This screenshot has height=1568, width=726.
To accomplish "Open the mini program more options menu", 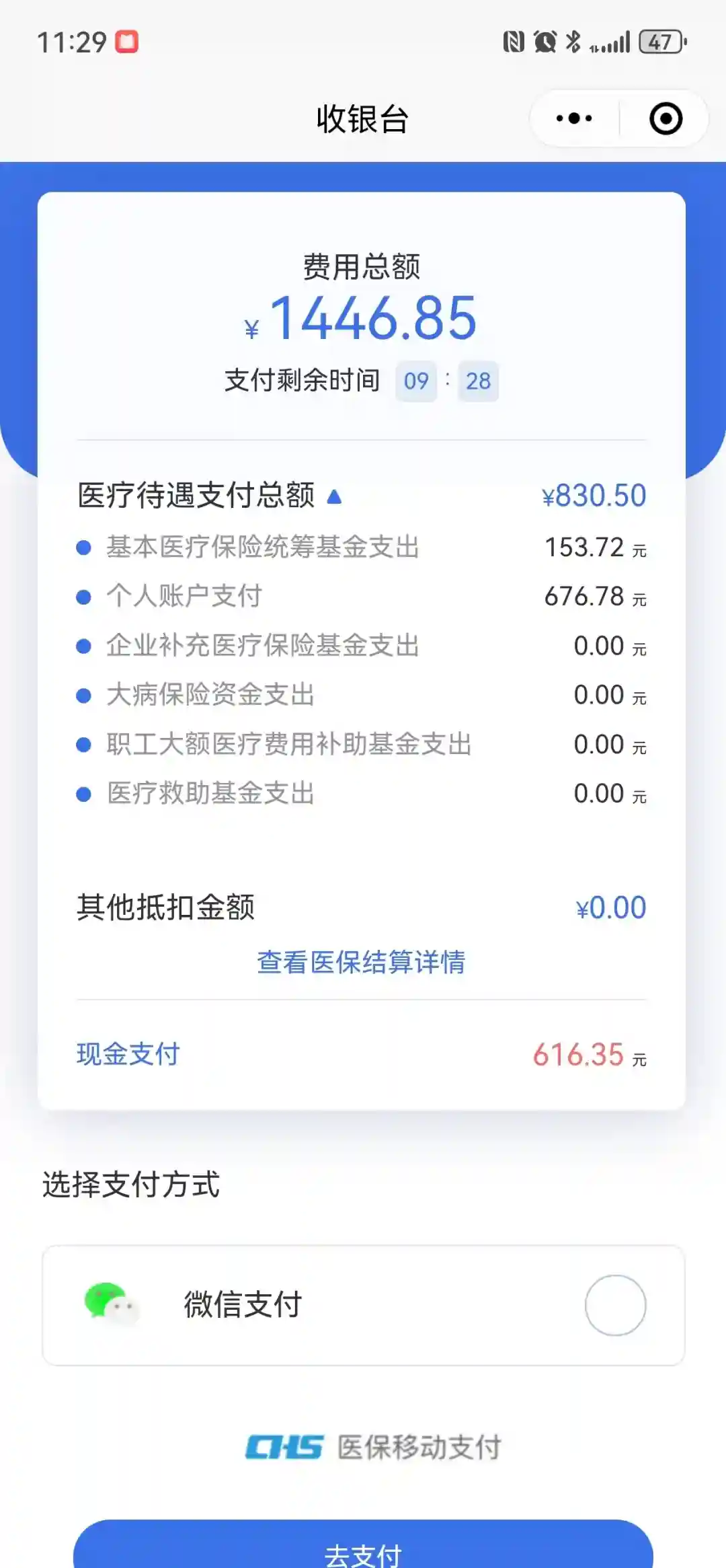I will (574, 119).
